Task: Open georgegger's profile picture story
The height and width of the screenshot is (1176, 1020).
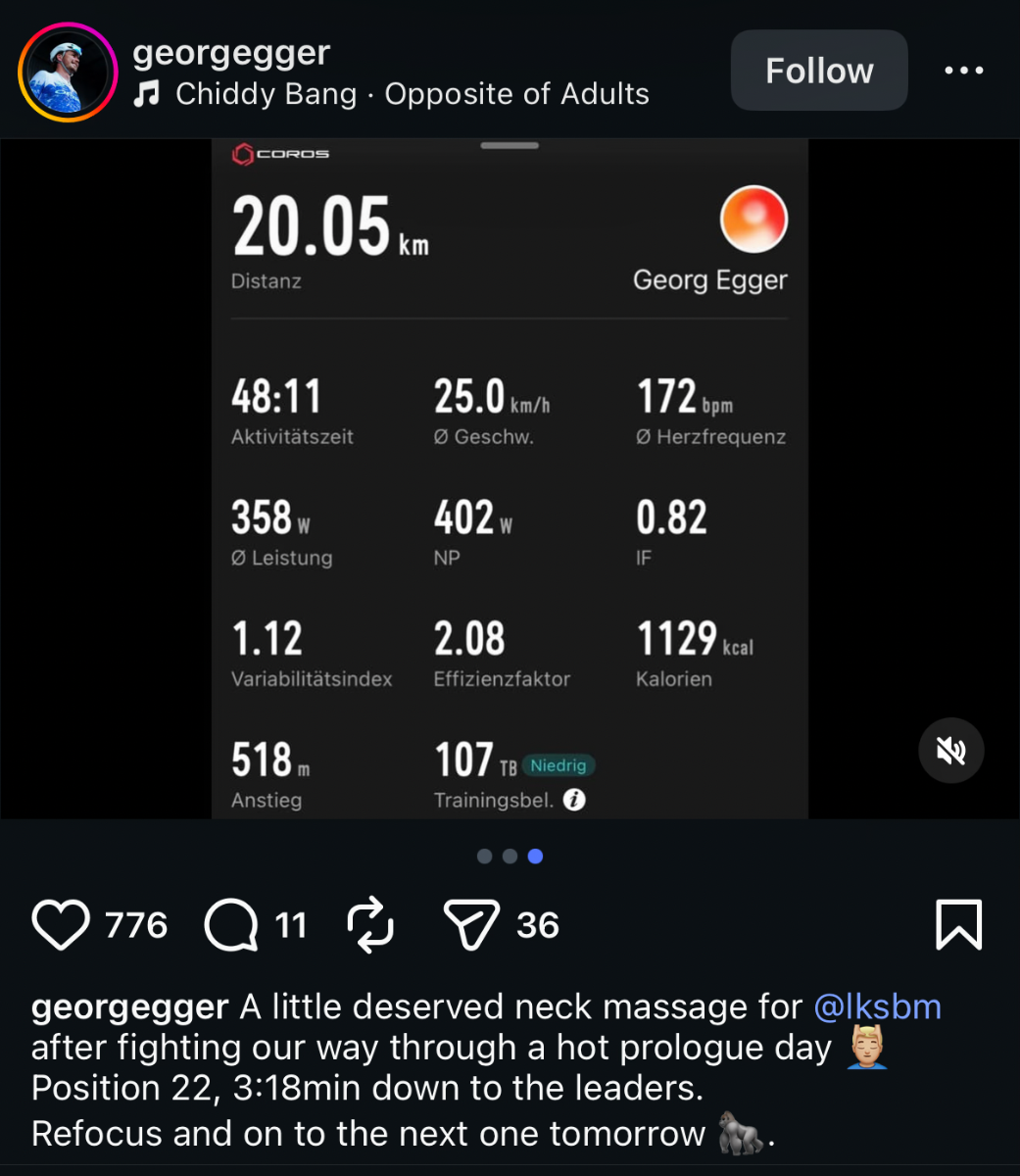Action: point(67,73)
